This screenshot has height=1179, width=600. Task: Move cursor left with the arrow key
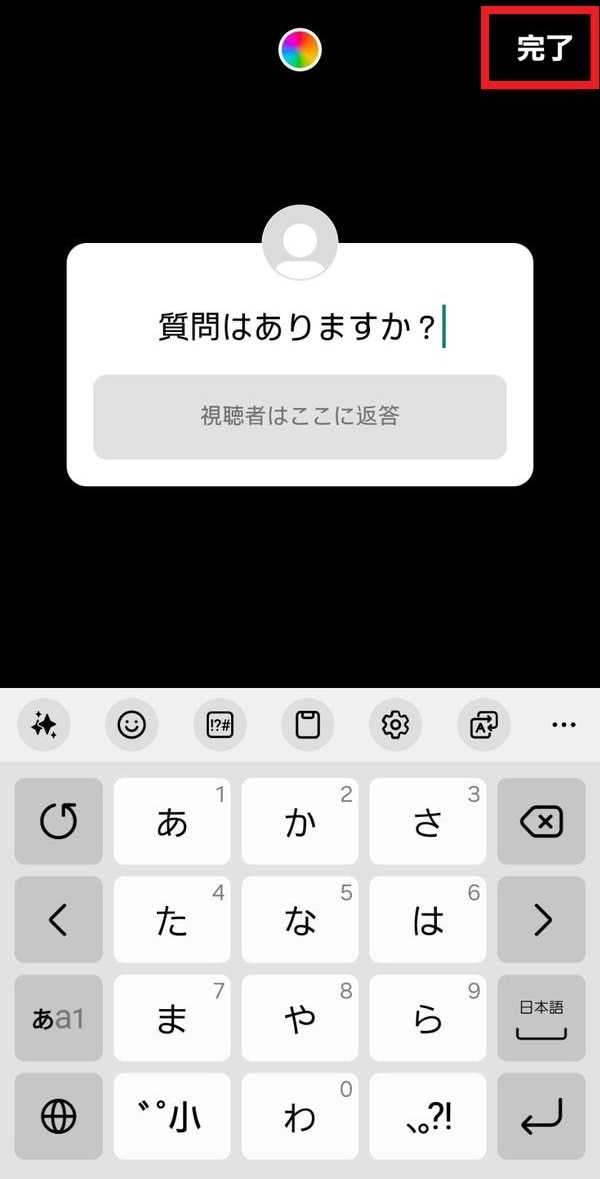[x=58, y=920]
